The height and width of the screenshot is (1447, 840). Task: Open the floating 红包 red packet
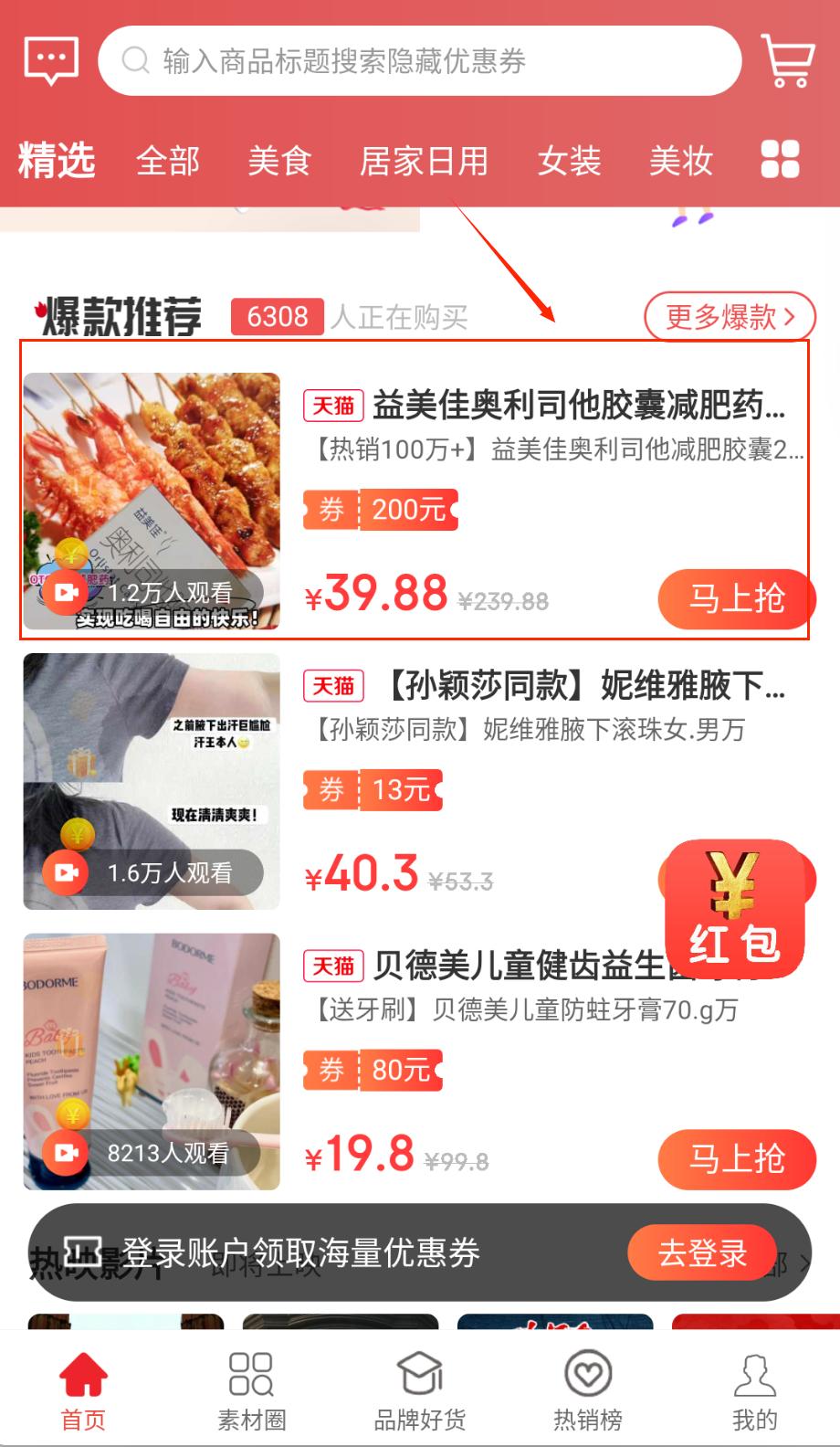pyautogui.click(x=735, y=909)
